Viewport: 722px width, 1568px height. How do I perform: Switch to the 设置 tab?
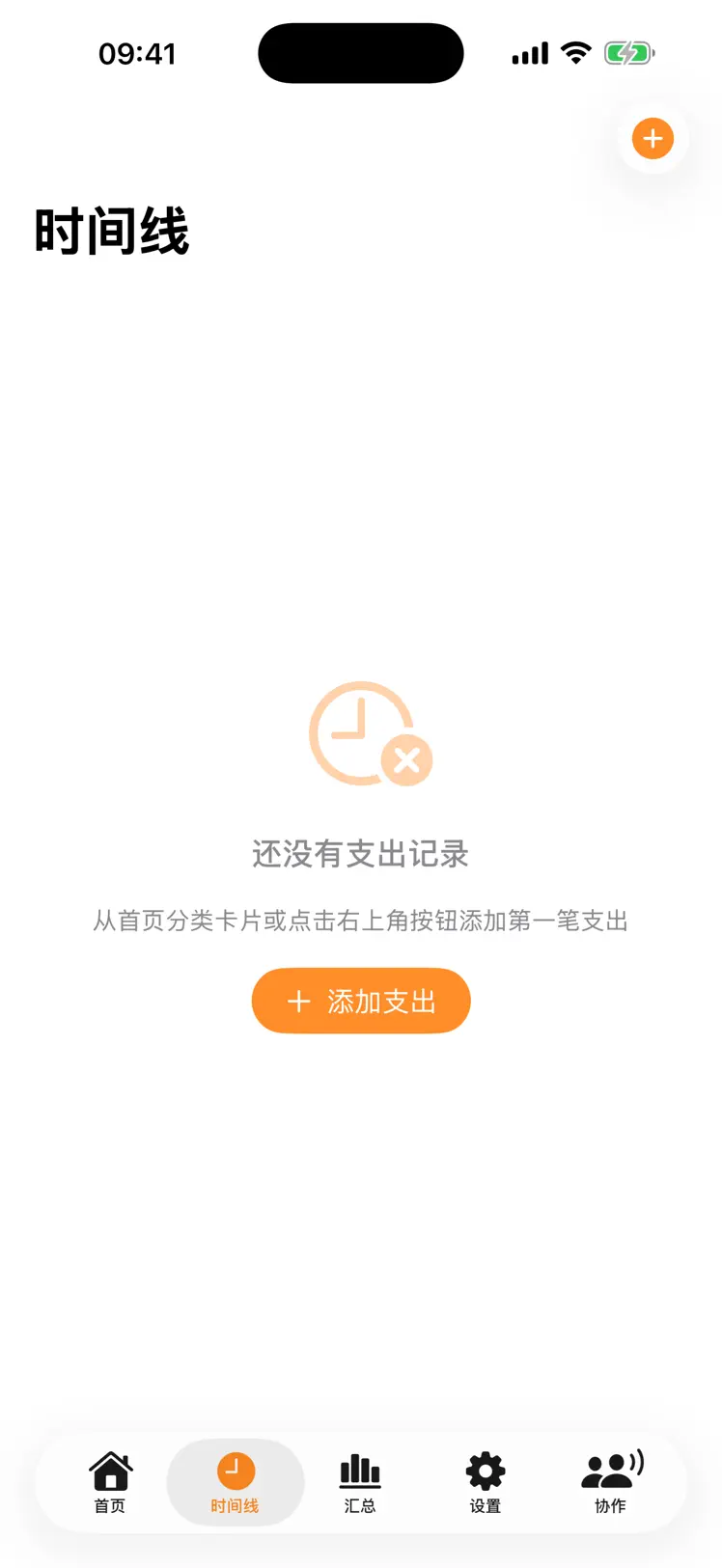(x=484, y=1482)
